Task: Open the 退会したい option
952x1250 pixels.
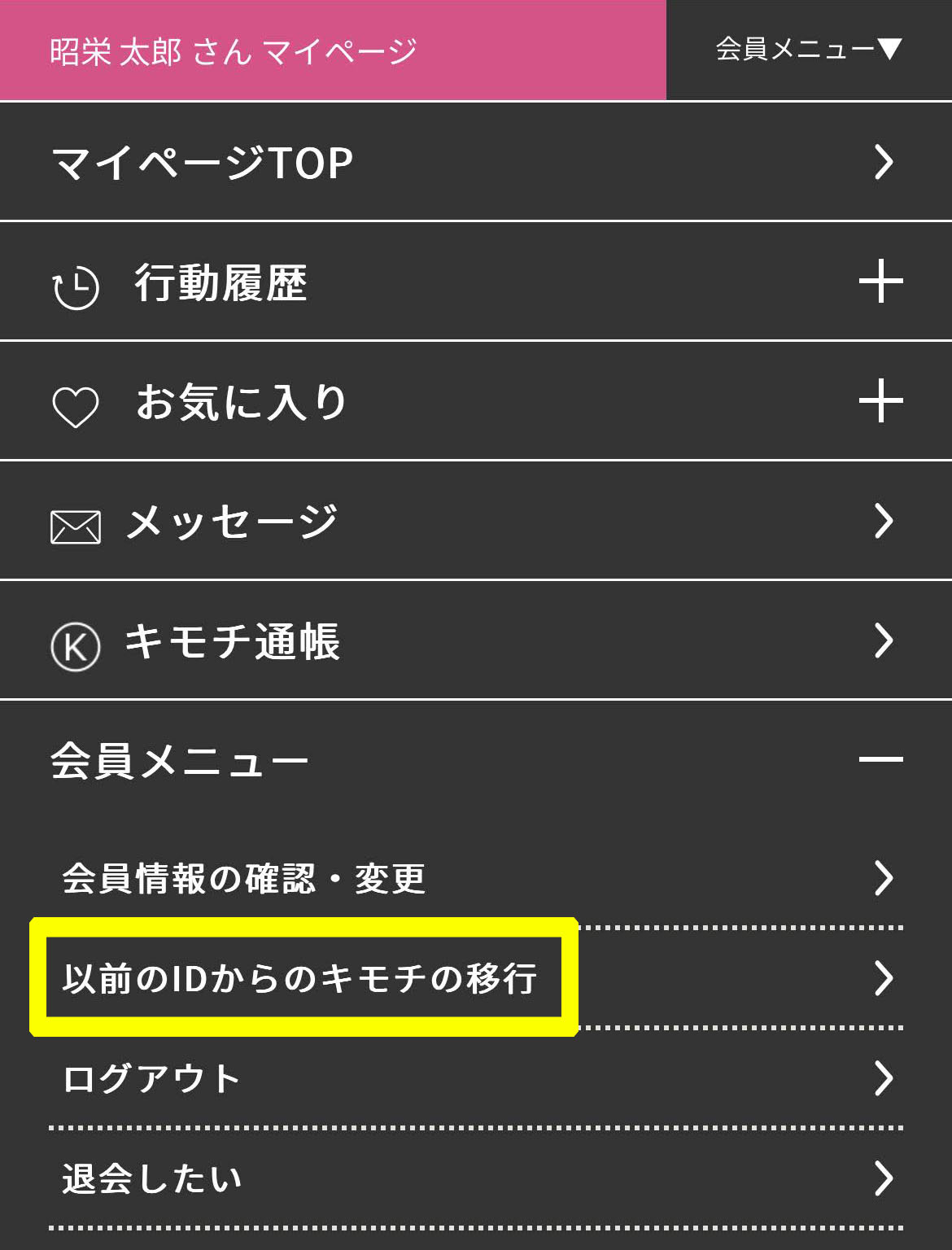Action: (x=475, y=1178)
